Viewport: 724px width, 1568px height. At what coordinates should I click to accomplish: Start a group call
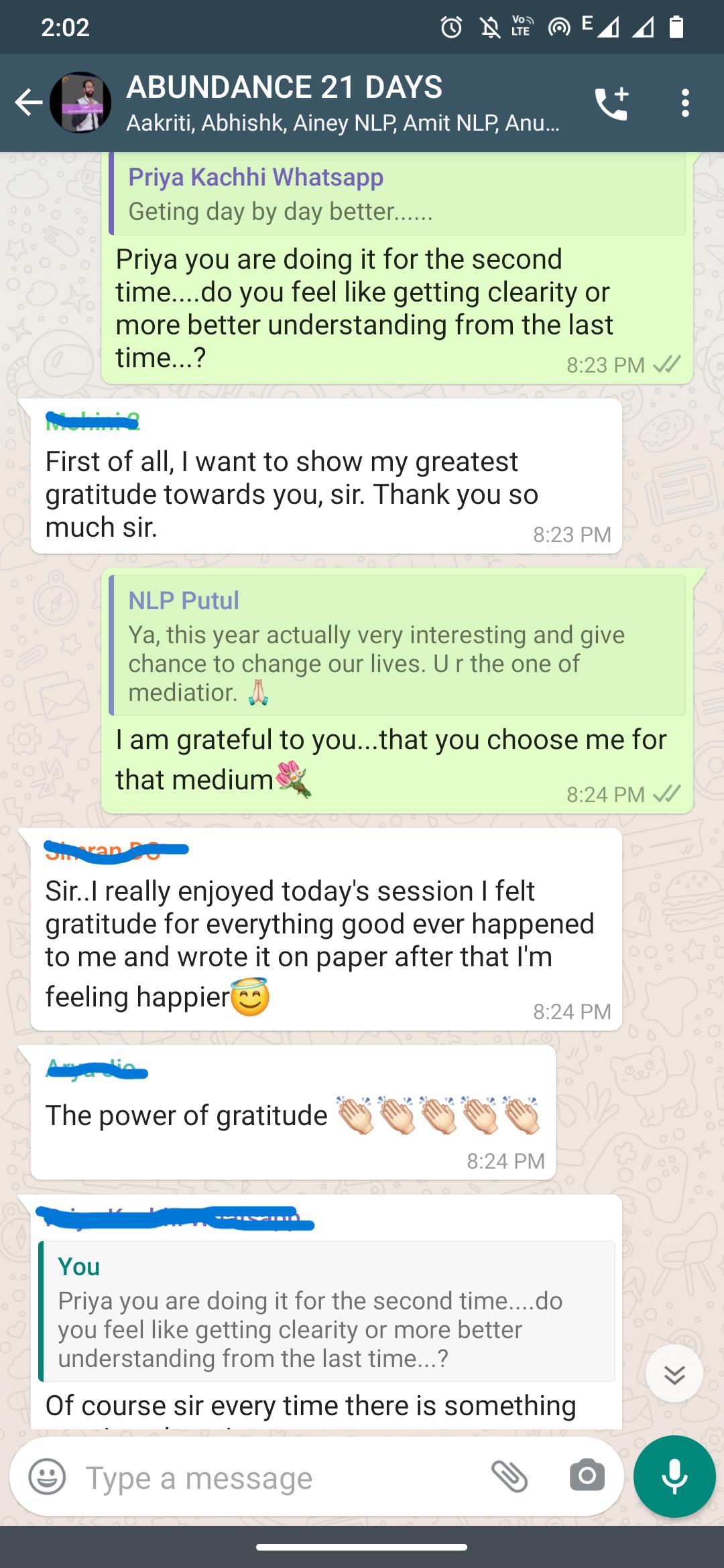click(x=611, y=103)
